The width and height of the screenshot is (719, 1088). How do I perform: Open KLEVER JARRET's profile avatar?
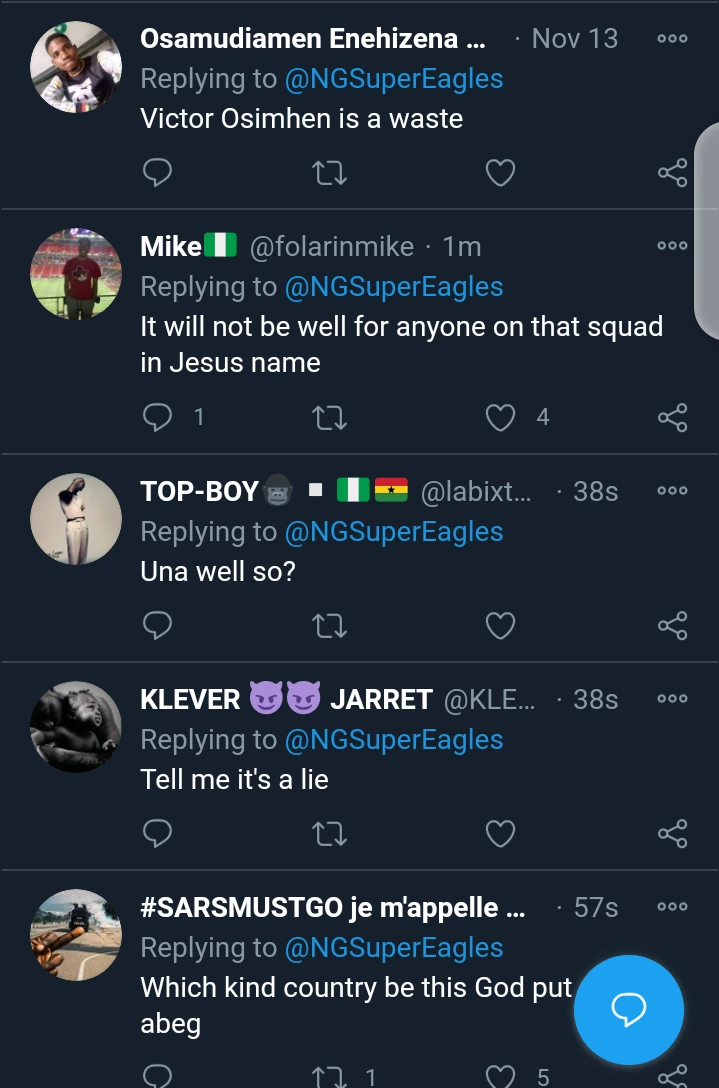[x=76, y=727]
